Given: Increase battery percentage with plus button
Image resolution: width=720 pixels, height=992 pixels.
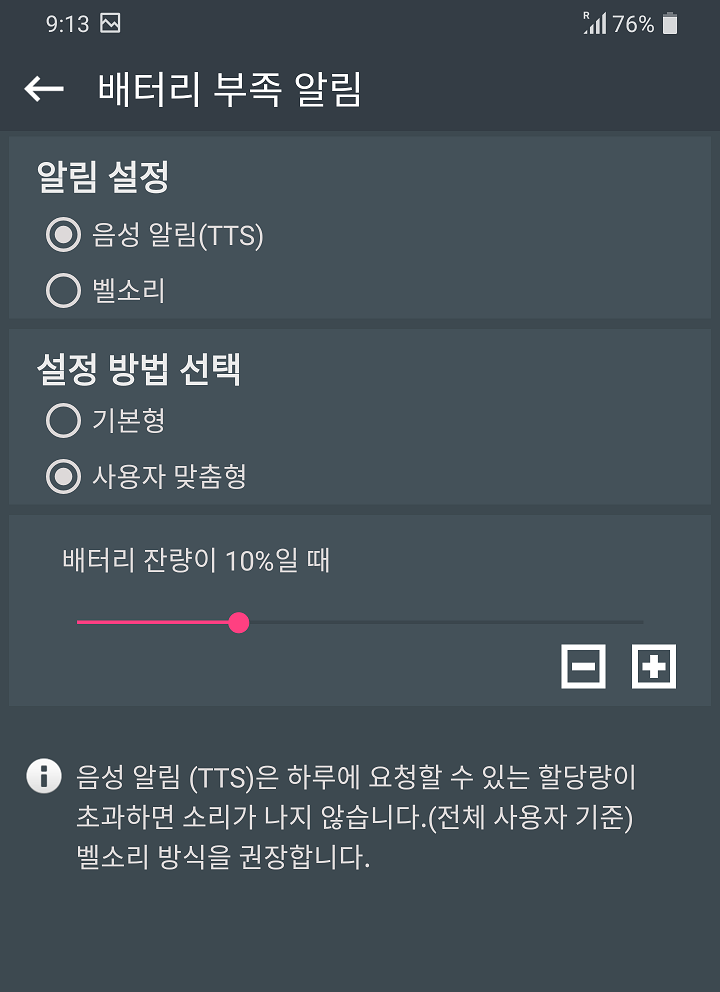Looking at the screenshot, I should coord(654,666).
